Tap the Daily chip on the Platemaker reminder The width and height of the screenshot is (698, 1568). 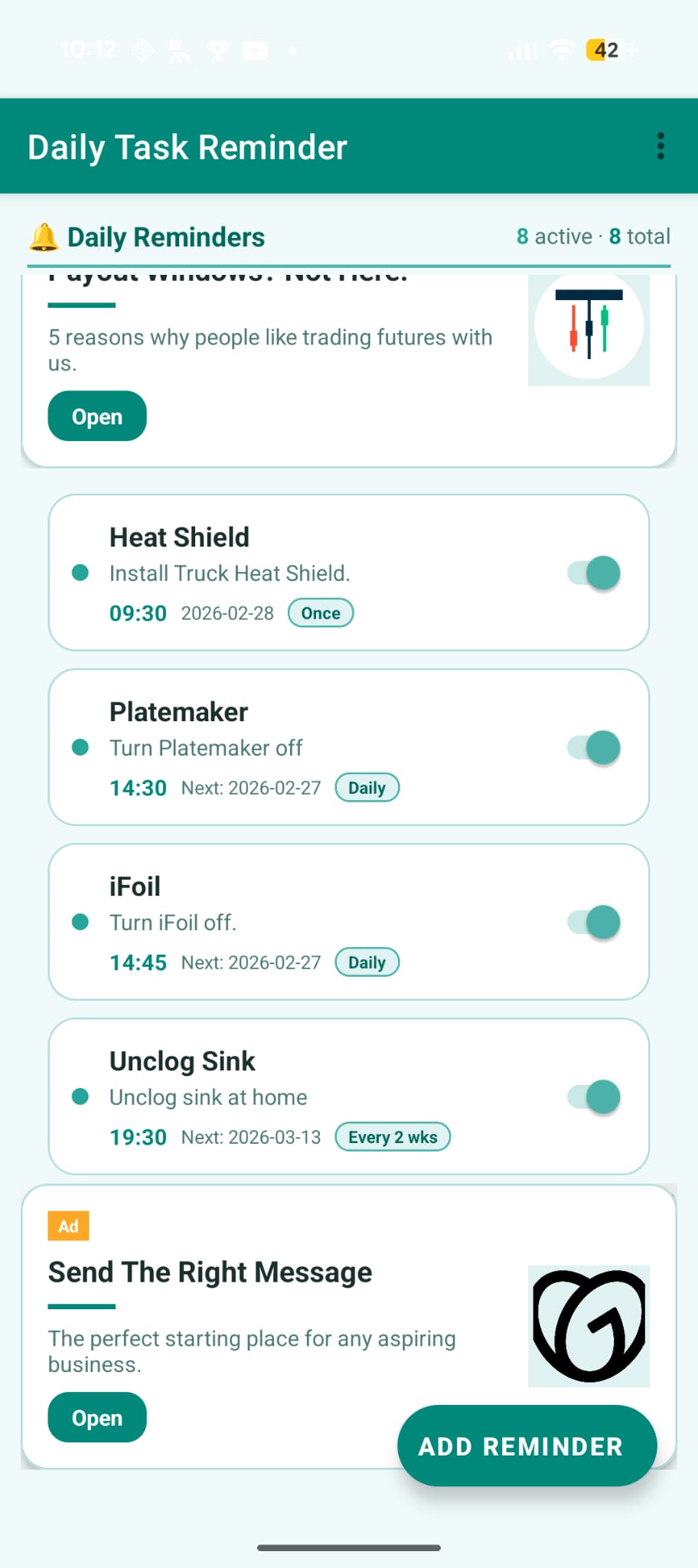tap(367, 787)
